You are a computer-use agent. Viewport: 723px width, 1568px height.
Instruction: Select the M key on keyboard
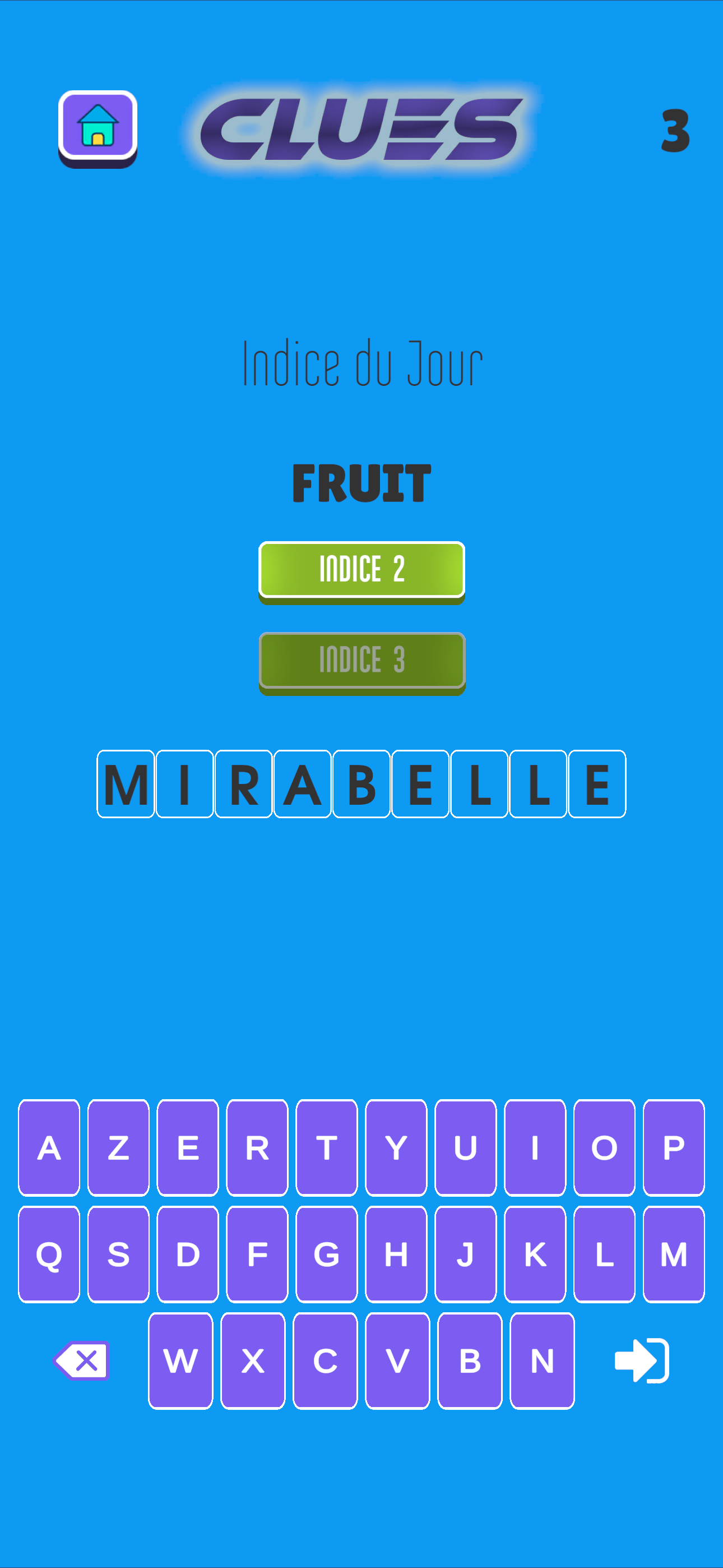[x=674, y=1254]
